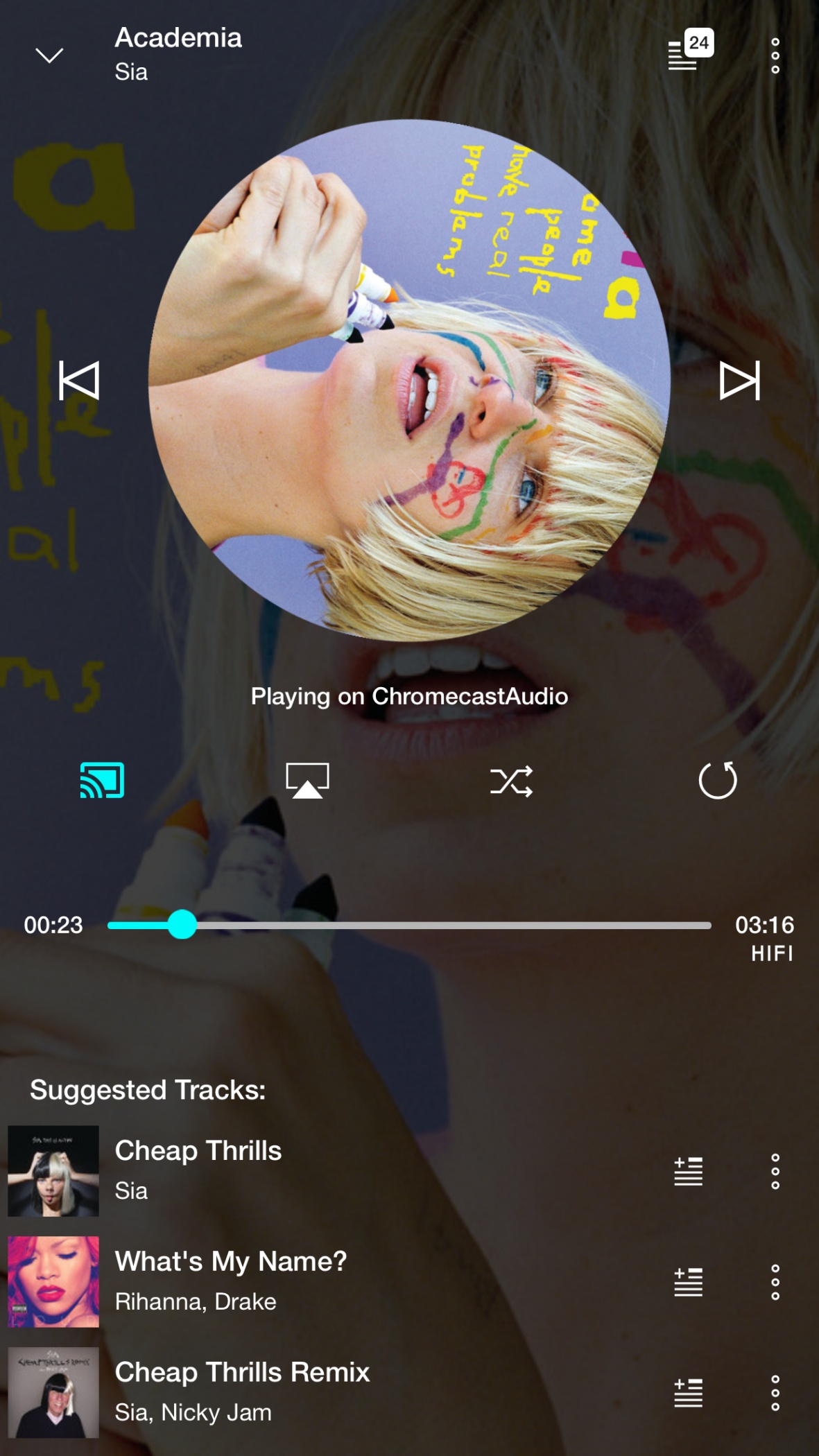Skip to the previous track
This screenshot has height=1456, width=819.
[79, 381]
